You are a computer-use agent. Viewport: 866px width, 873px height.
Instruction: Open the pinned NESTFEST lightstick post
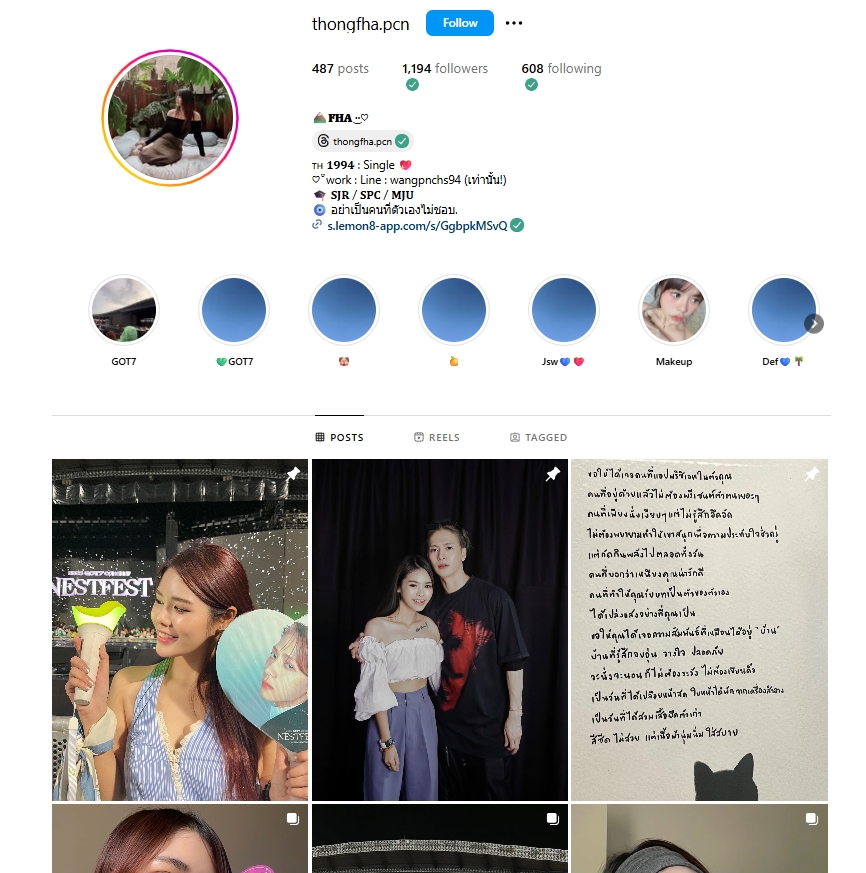point(180,630)
